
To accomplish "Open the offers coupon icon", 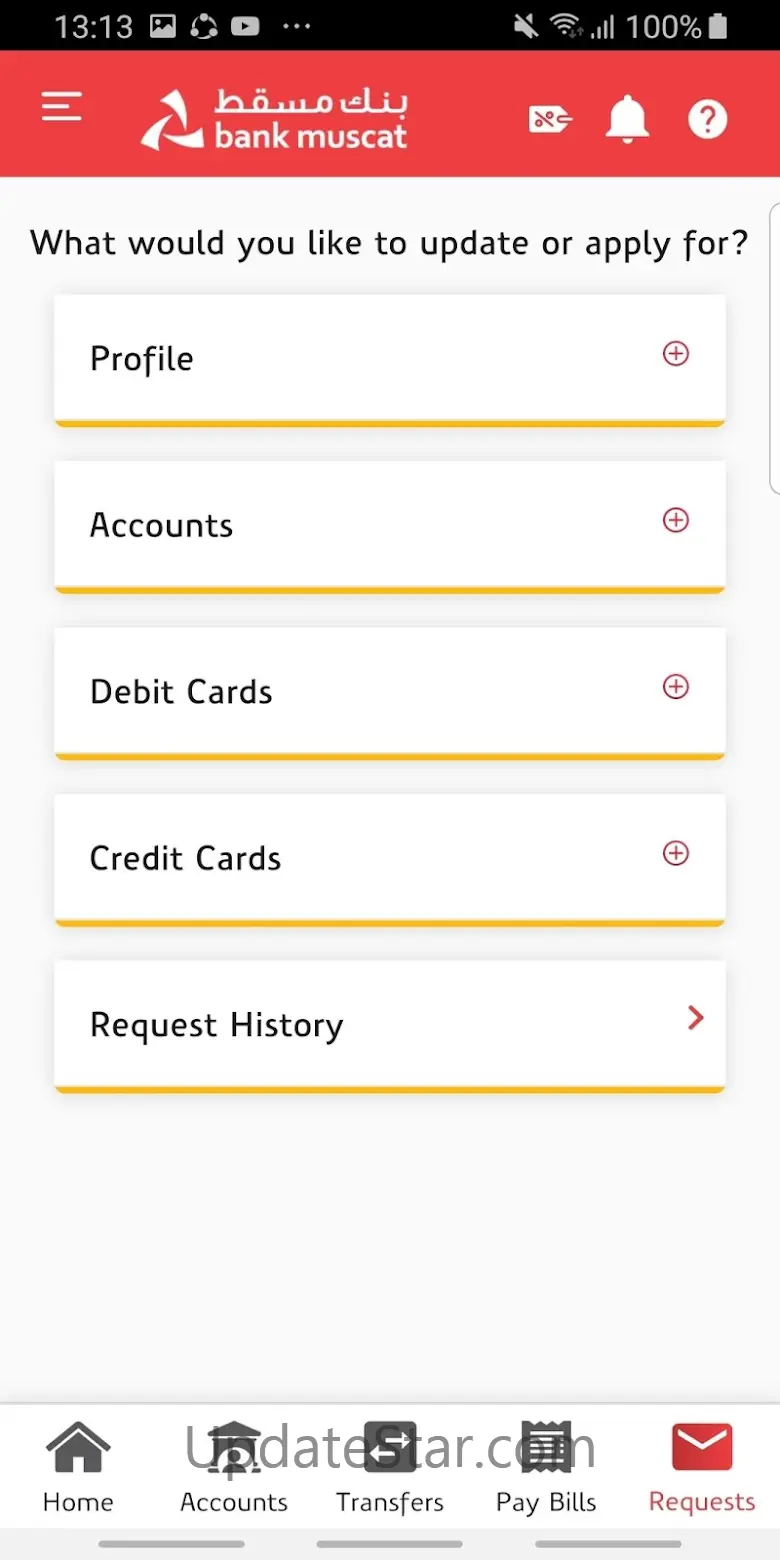I will click(550, 120).
